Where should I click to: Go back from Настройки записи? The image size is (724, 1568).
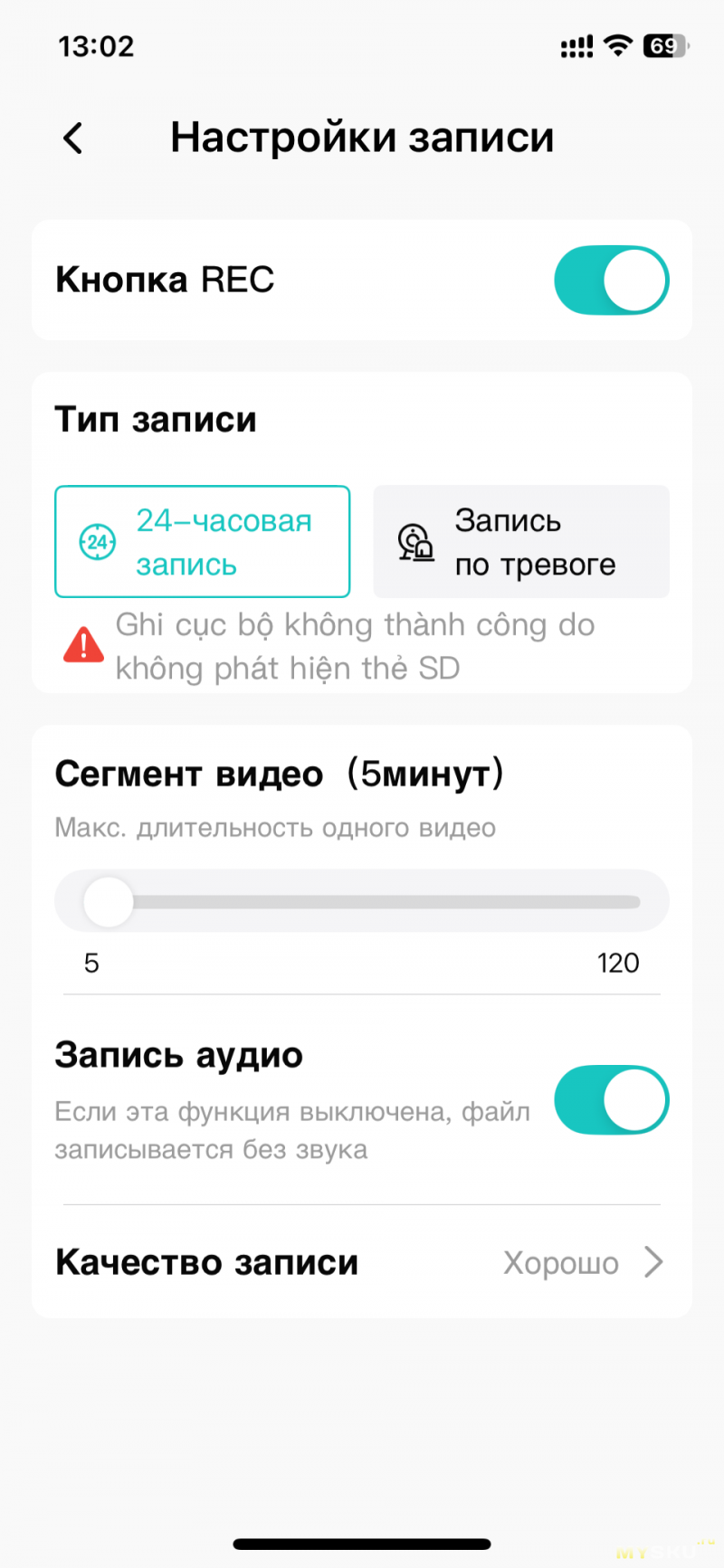[x=73, y=138]
